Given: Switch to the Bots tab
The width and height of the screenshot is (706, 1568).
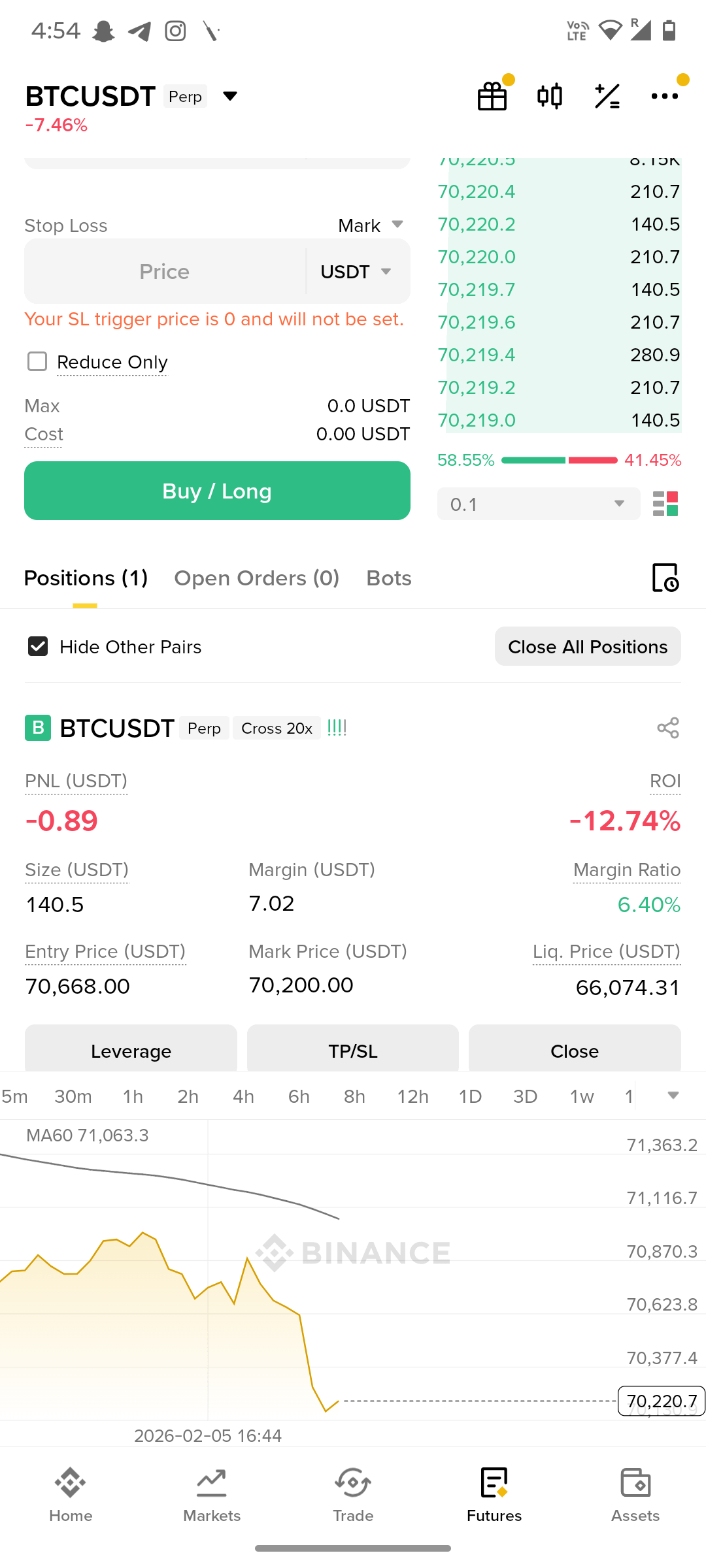Looking at the screenshot, I should pyautogui.click(x=389, y=578).
